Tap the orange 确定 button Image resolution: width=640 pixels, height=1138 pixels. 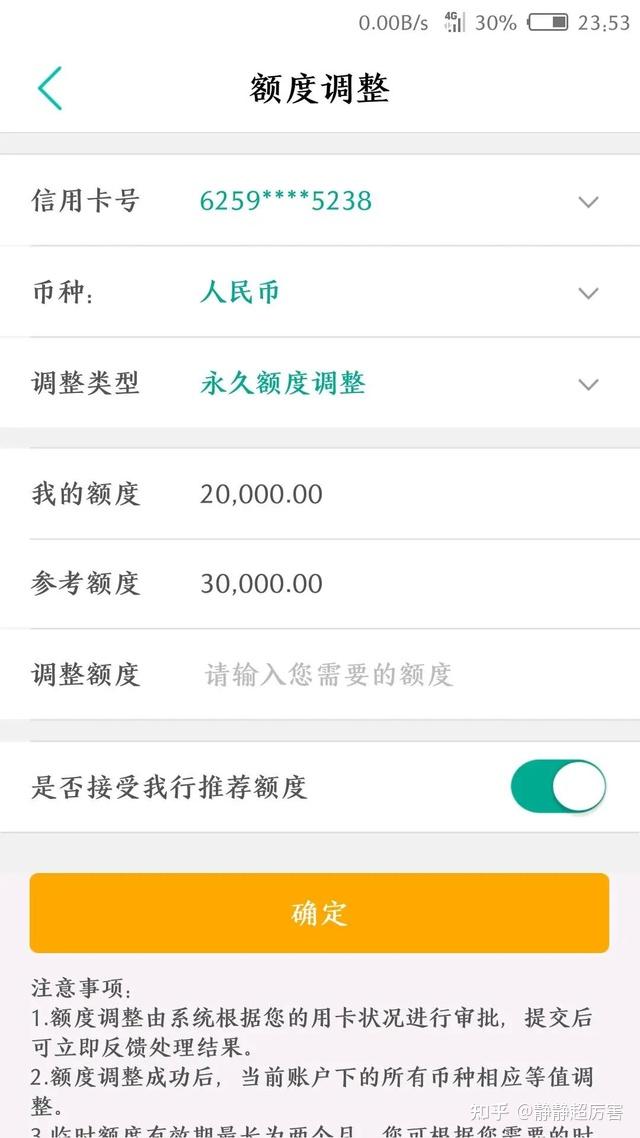[319, 913]
